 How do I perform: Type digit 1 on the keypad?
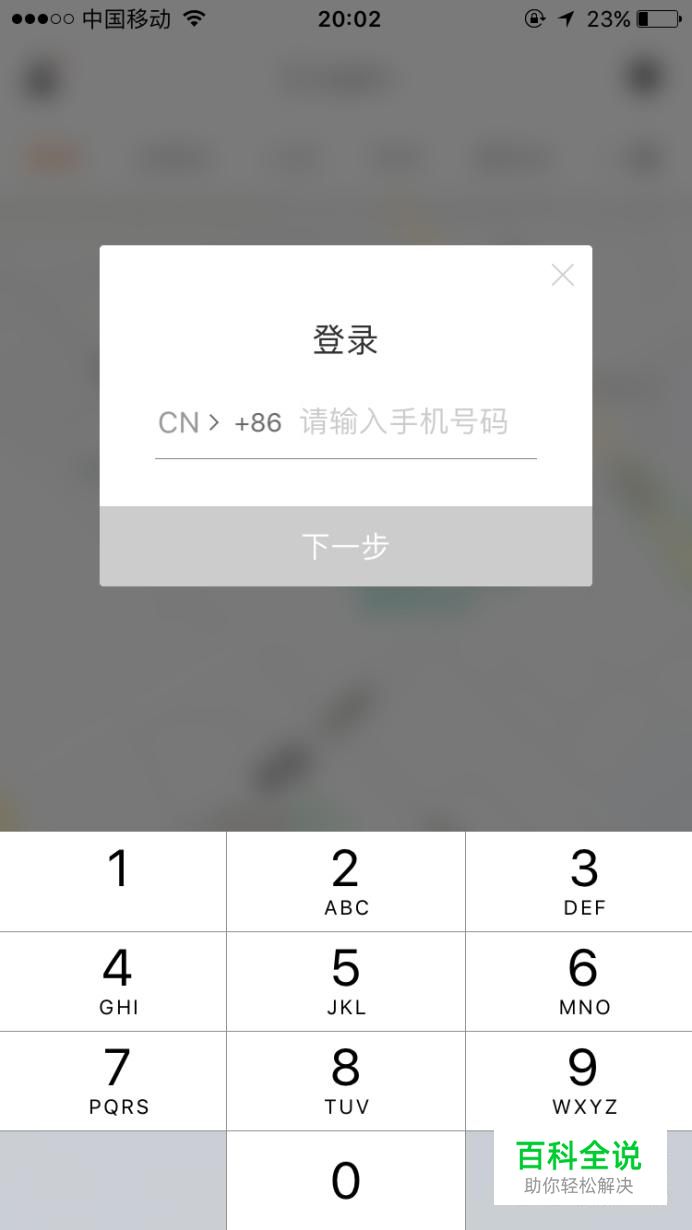115,880
